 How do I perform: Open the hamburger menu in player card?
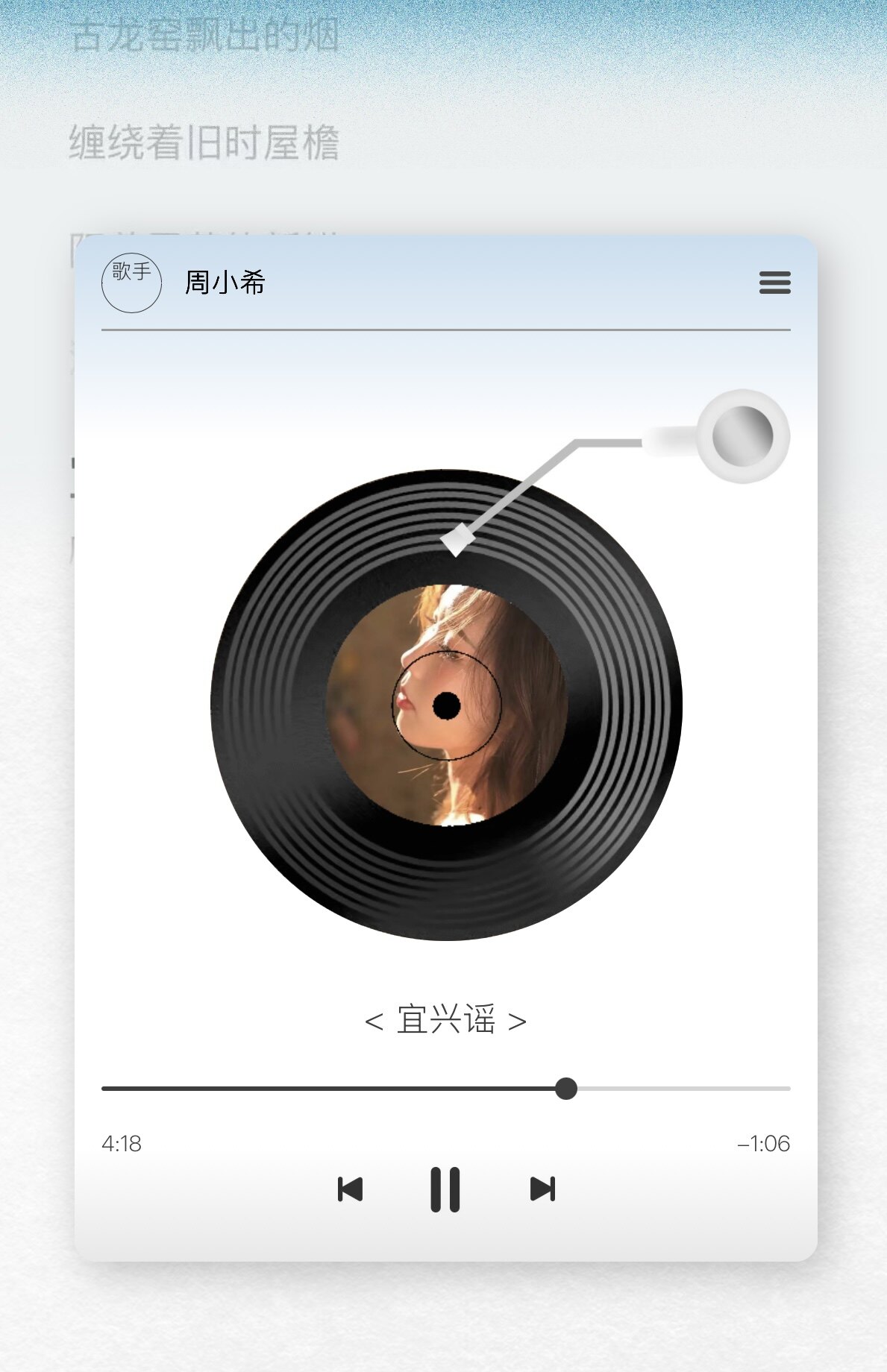point(774,283)
